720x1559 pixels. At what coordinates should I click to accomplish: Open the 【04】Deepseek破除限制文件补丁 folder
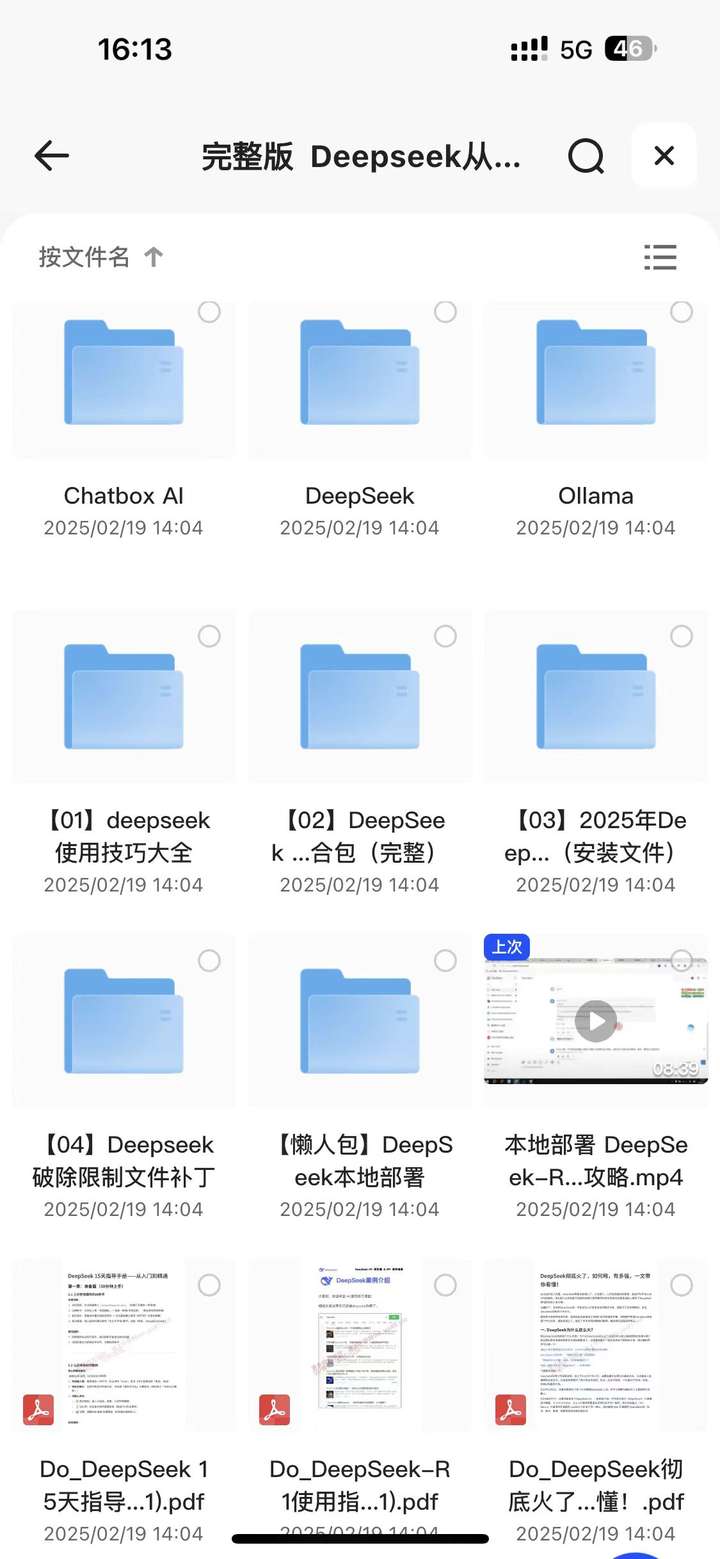click(123, 1021)
